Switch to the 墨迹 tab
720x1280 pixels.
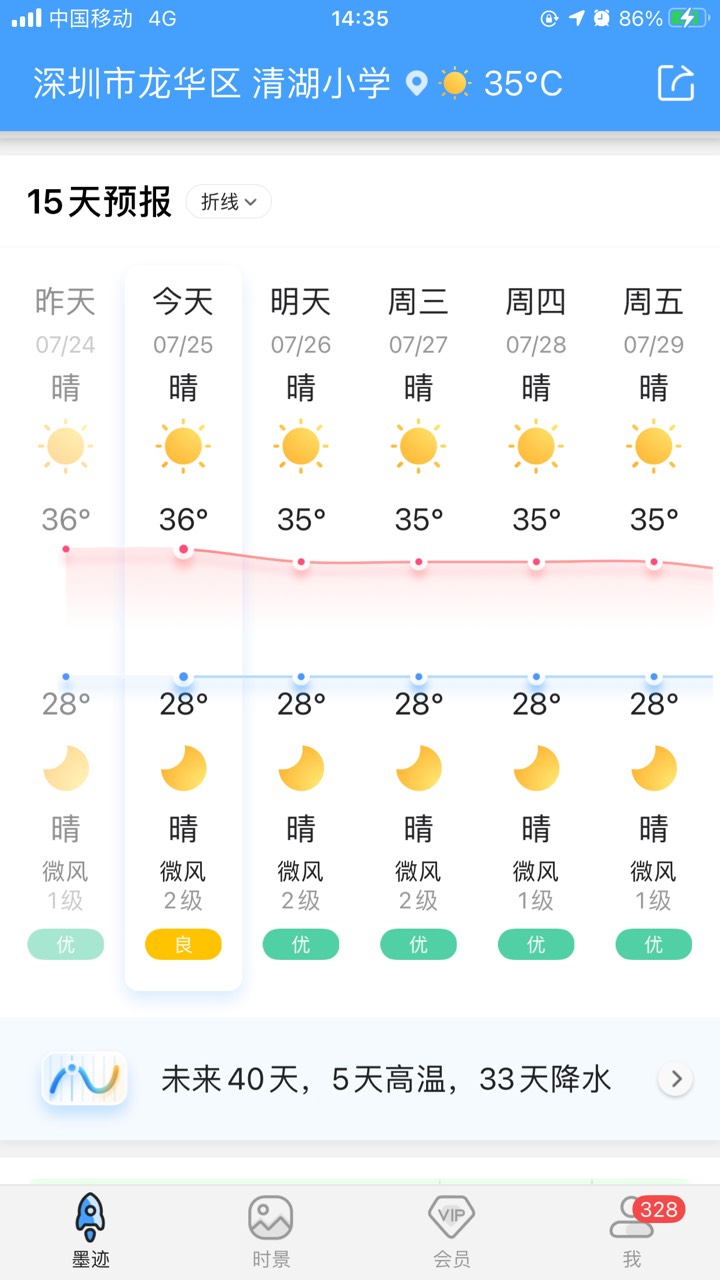click(x=90, y=1231)
